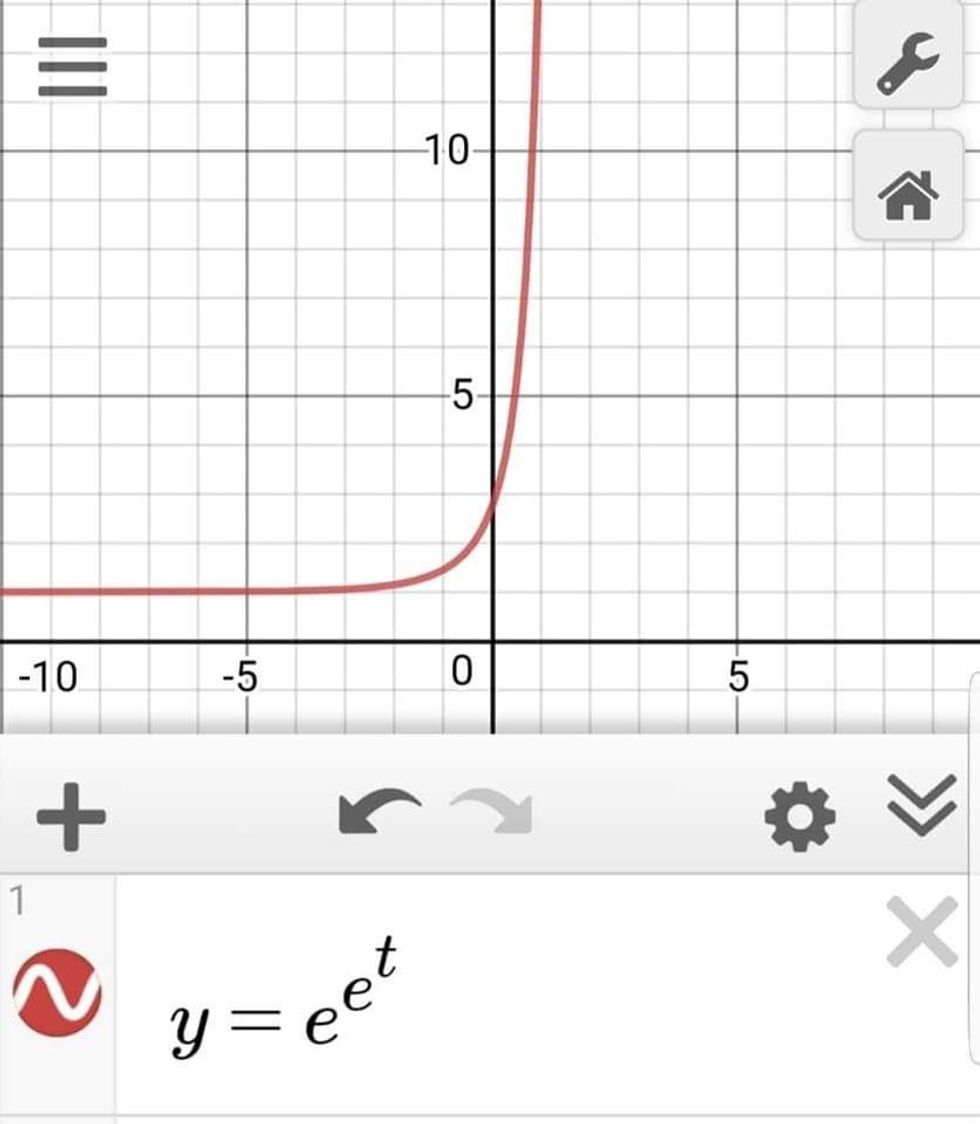Reset graph to default home view
Screen dimensions: 980x1124
(908, 193)
